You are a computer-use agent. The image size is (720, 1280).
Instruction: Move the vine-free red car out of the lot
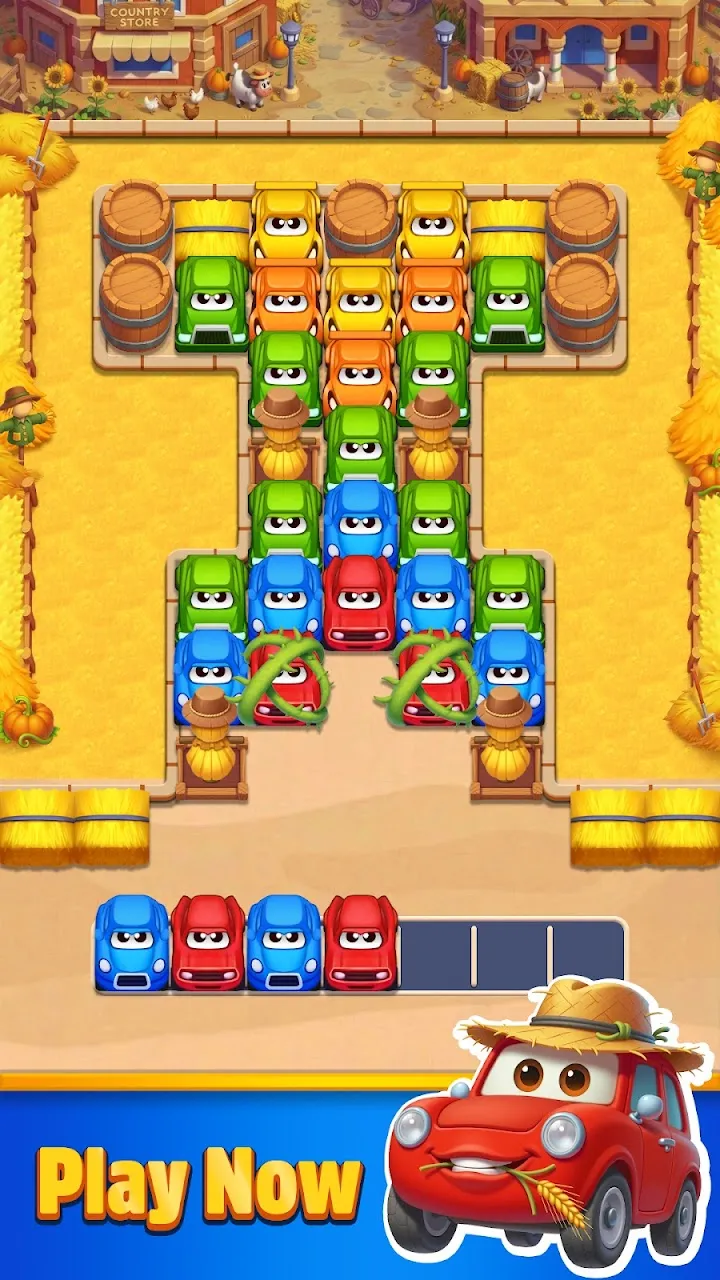click(359, 603)
